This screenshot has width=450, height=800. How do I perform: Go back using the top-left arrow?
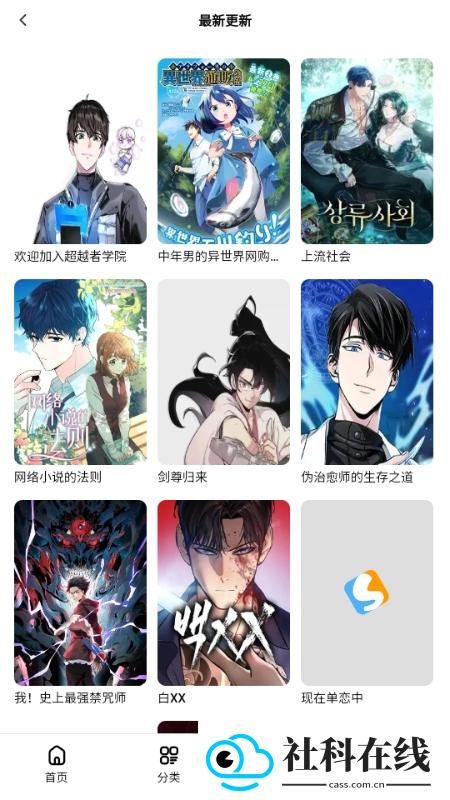[23, 20]
